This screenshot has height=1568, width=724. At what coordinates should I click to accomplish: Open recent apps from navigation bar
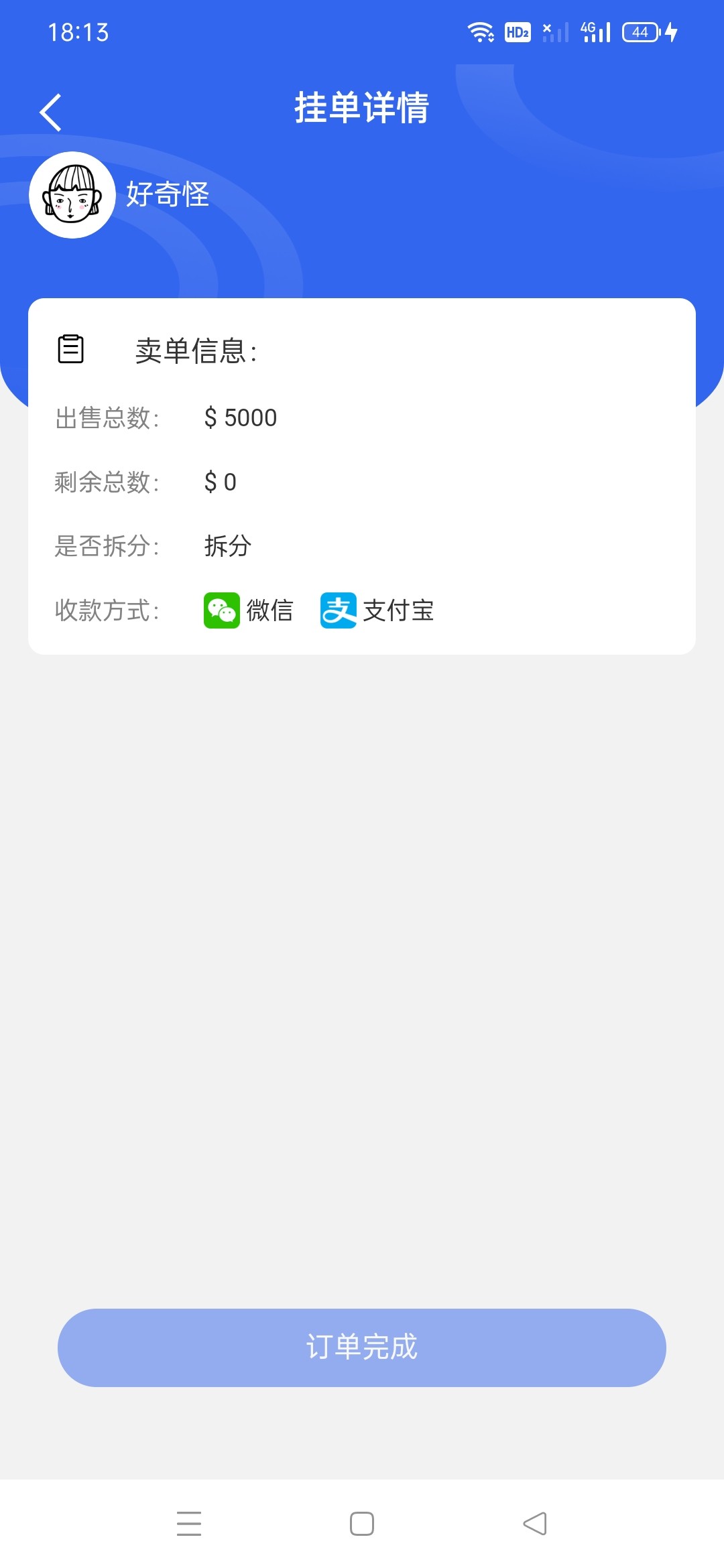pyautogui.click(x=189, y=1523)
